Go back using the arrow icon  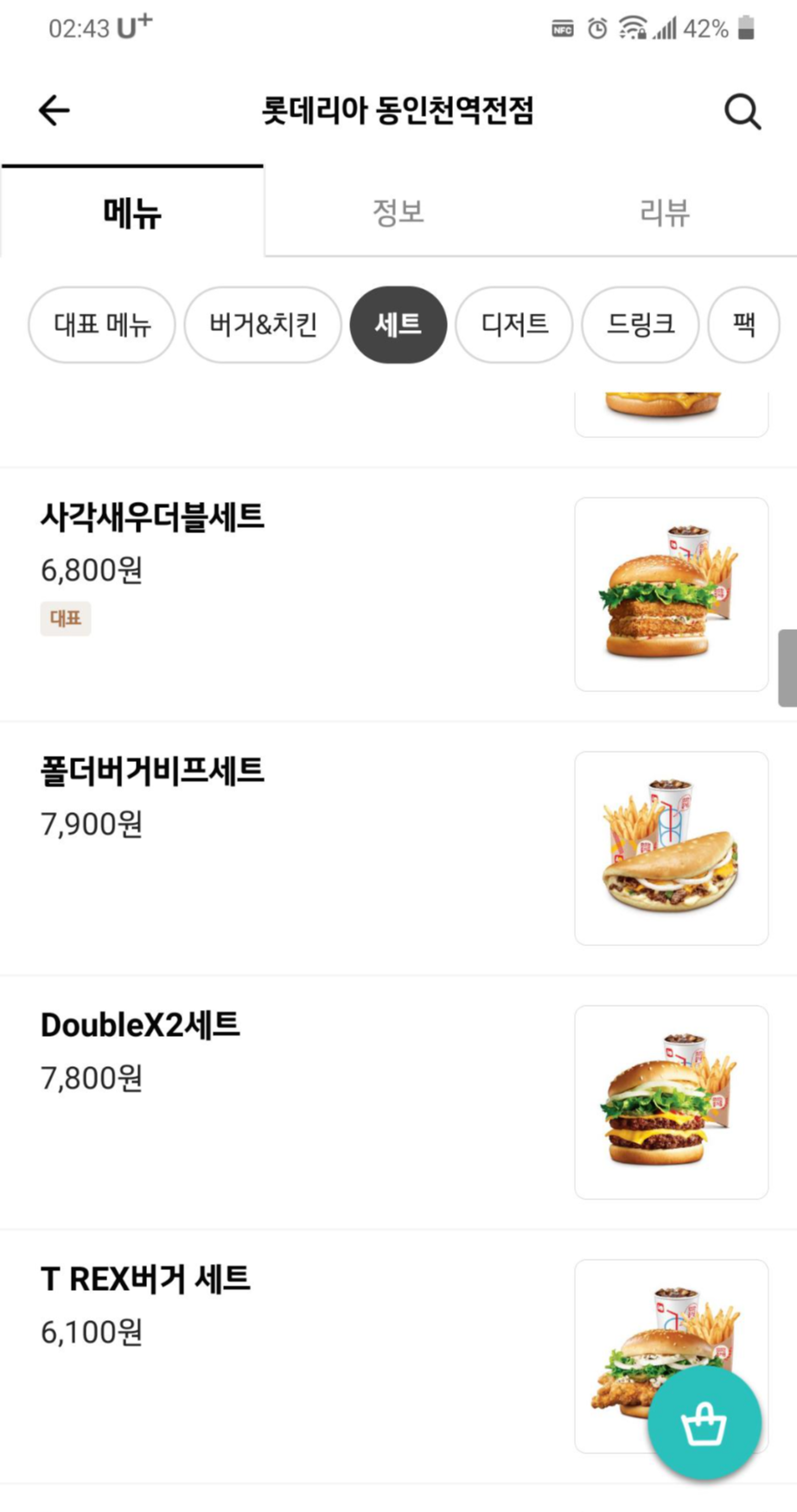point(54,111)
